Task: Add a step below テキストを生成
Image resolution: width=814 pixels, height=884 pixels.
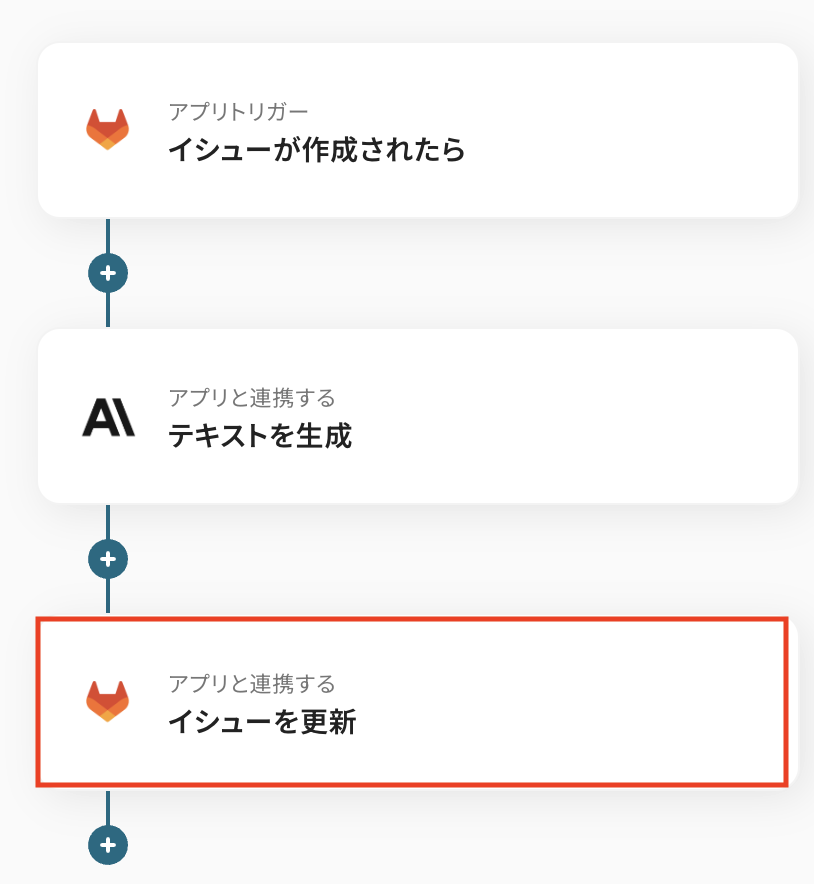Action: [108, 558]
